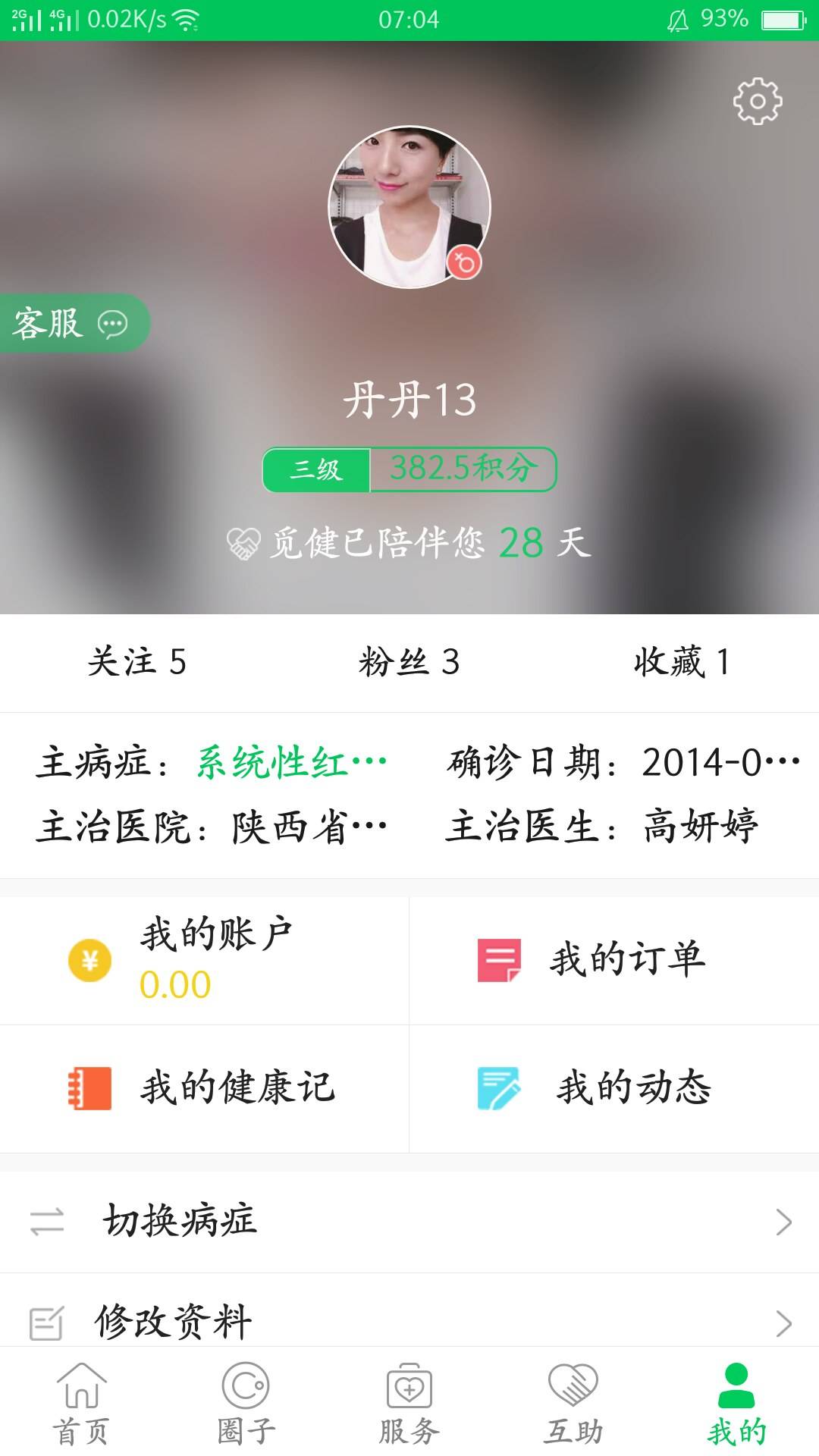Open the settings gear icon
This screenshot has width=819, height=1456.
[x=757, y=101]
